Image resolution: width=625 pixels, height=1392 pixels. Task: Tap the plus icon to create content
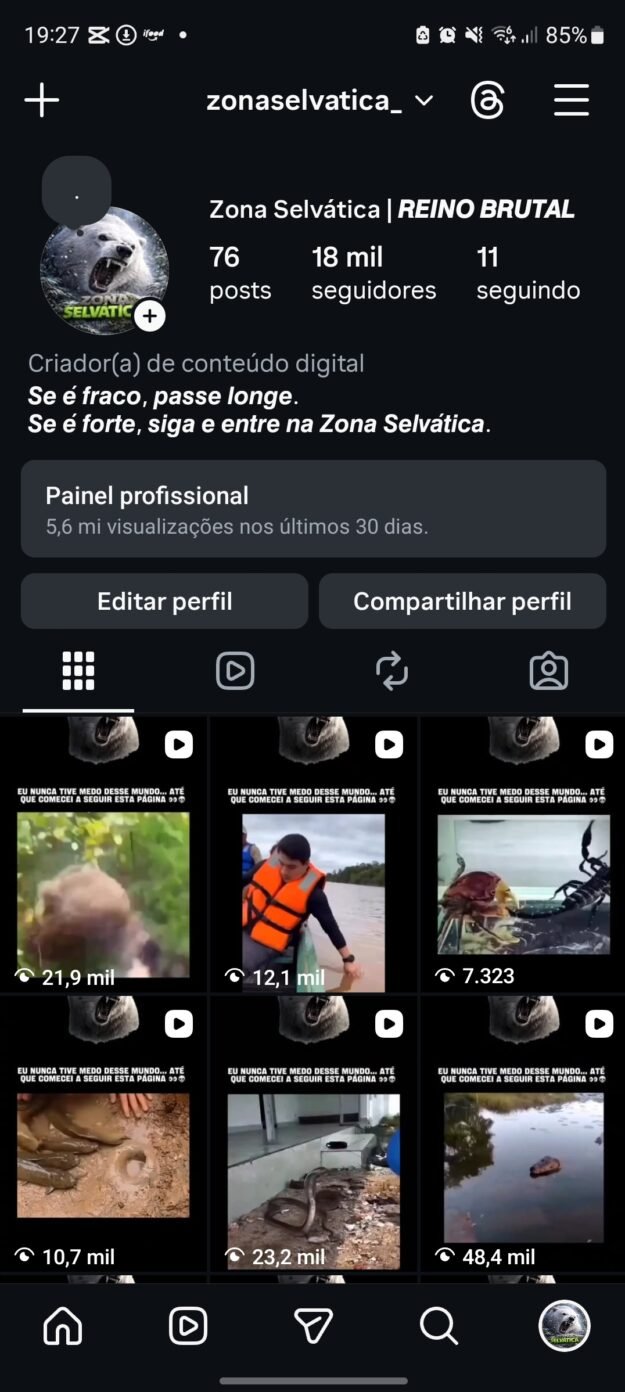(42, 100)
